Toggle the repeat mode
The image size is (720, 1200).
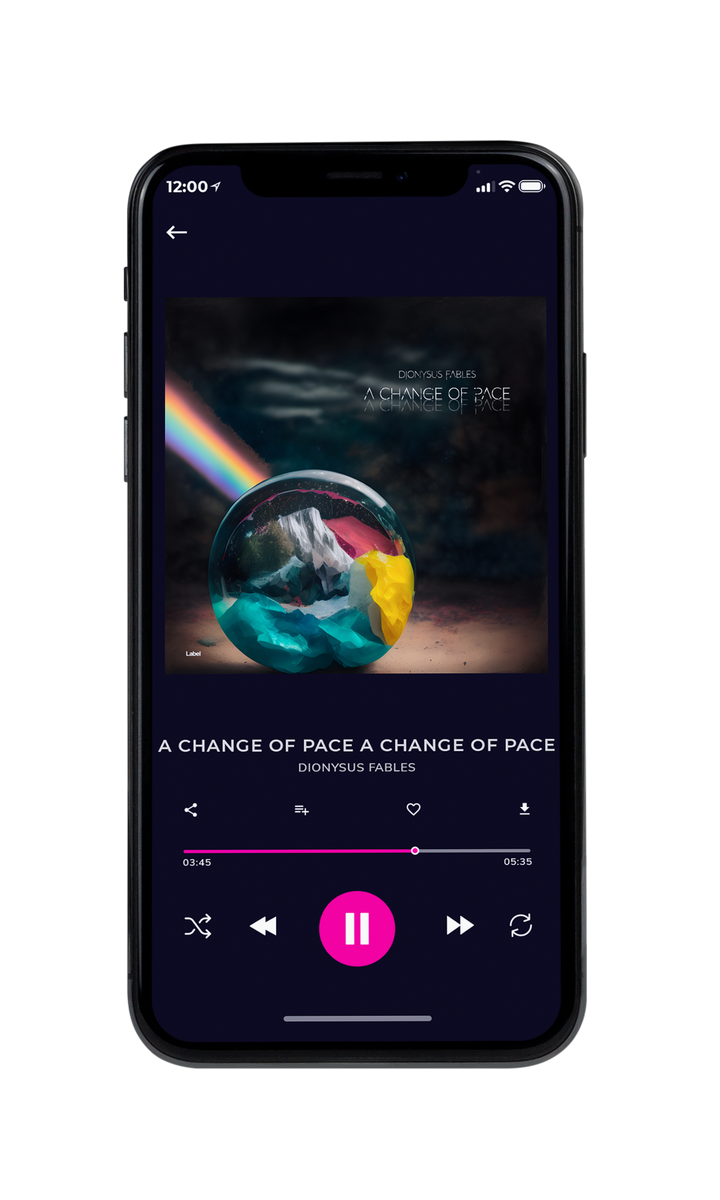521,926
